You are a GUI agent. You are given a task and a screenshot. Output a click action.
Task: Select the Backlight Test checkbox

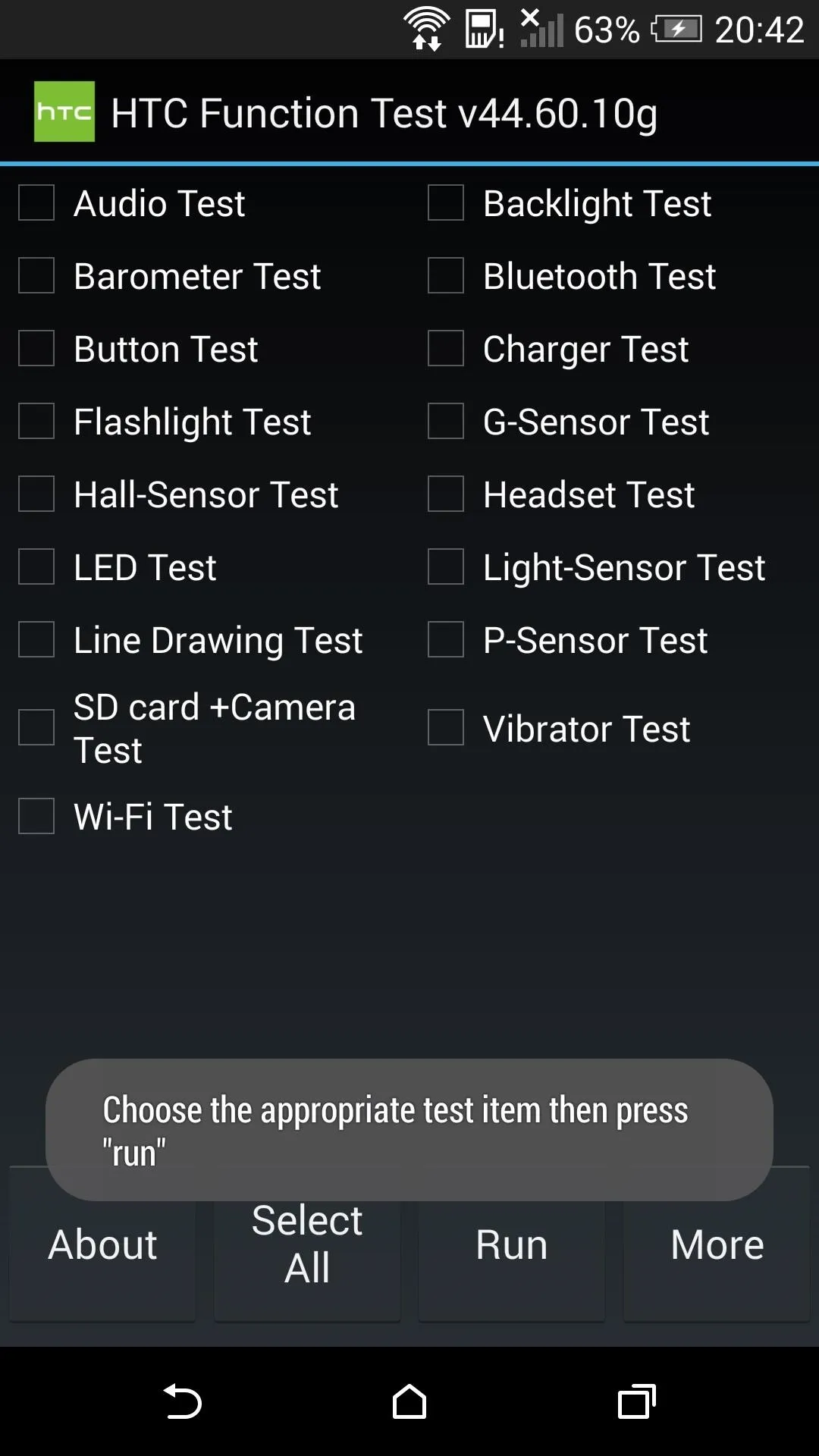coord(446,202)
